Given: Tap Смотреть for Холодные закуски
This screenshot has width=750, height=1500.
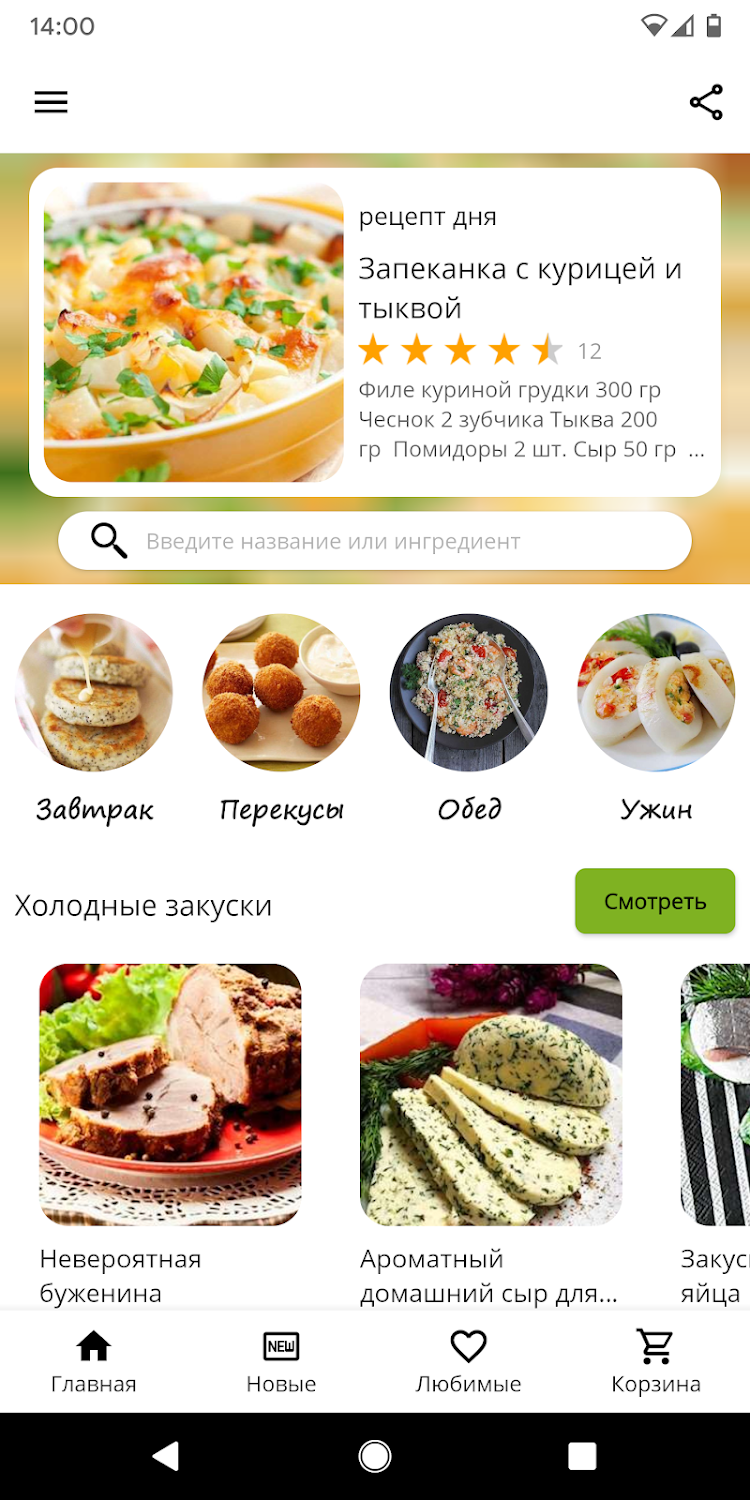Looking at the screenshot, I should (655, 901).
